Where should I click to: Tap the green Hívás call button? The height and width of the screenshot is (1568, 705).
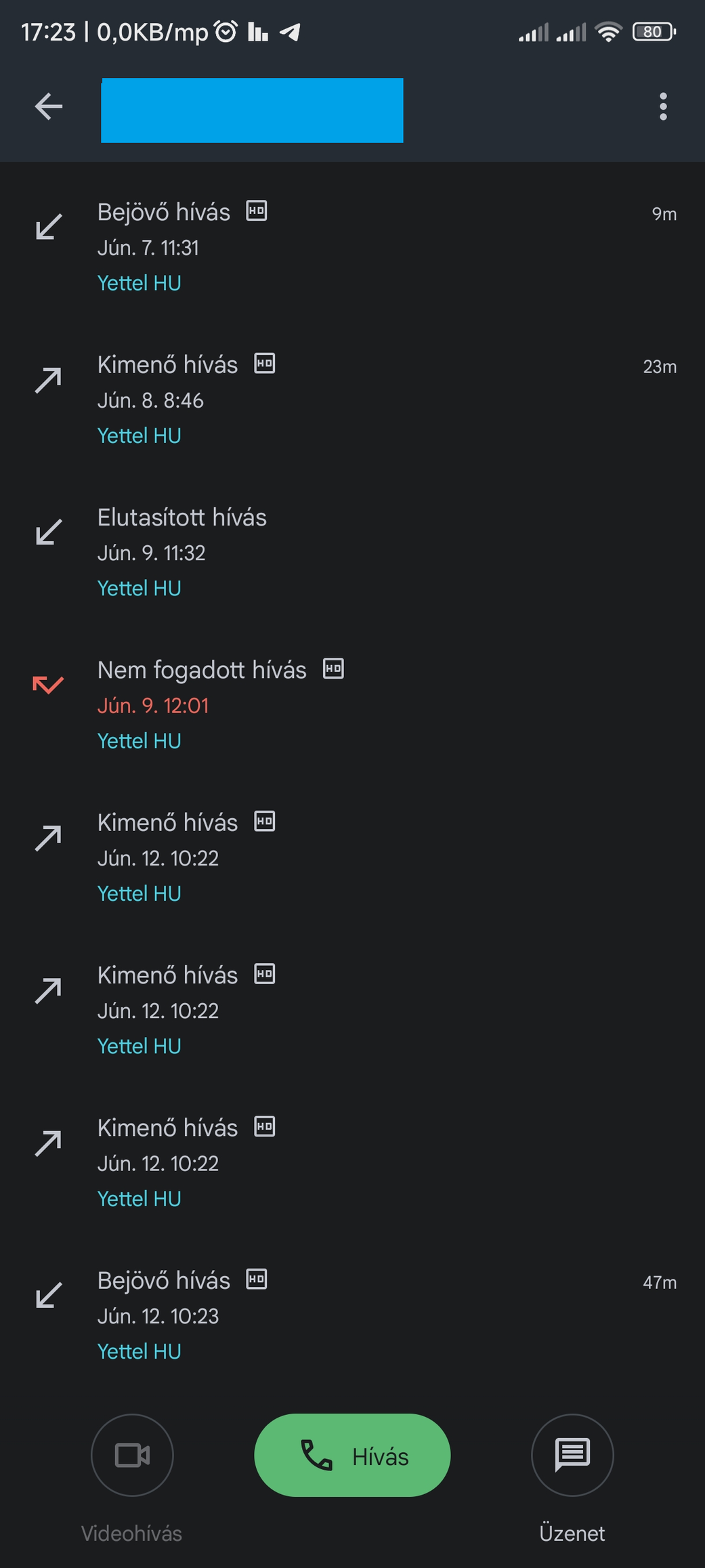tap(352, 1455)
